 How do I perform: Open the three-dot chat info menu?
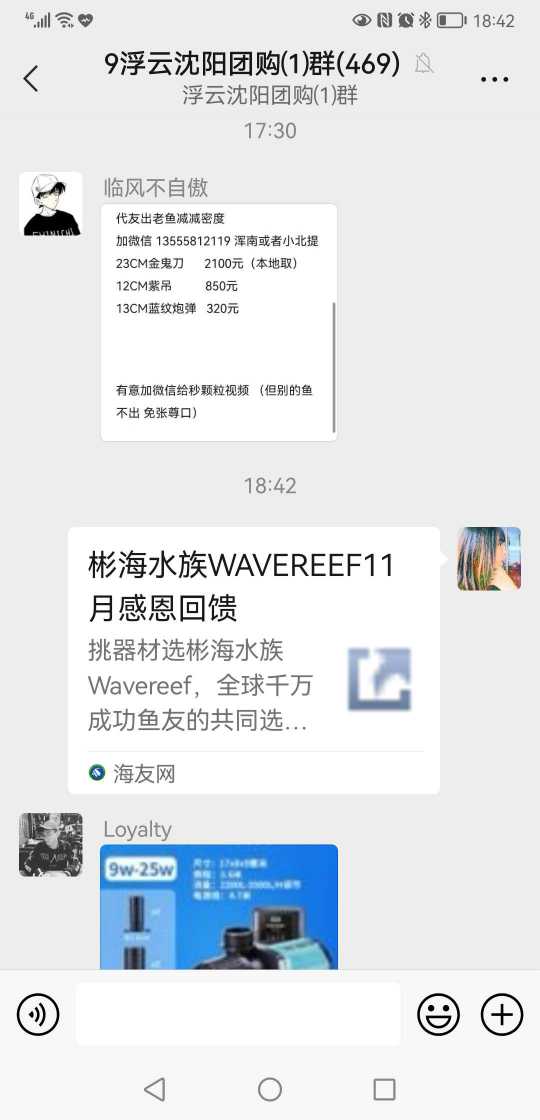(x=494, y=79)
